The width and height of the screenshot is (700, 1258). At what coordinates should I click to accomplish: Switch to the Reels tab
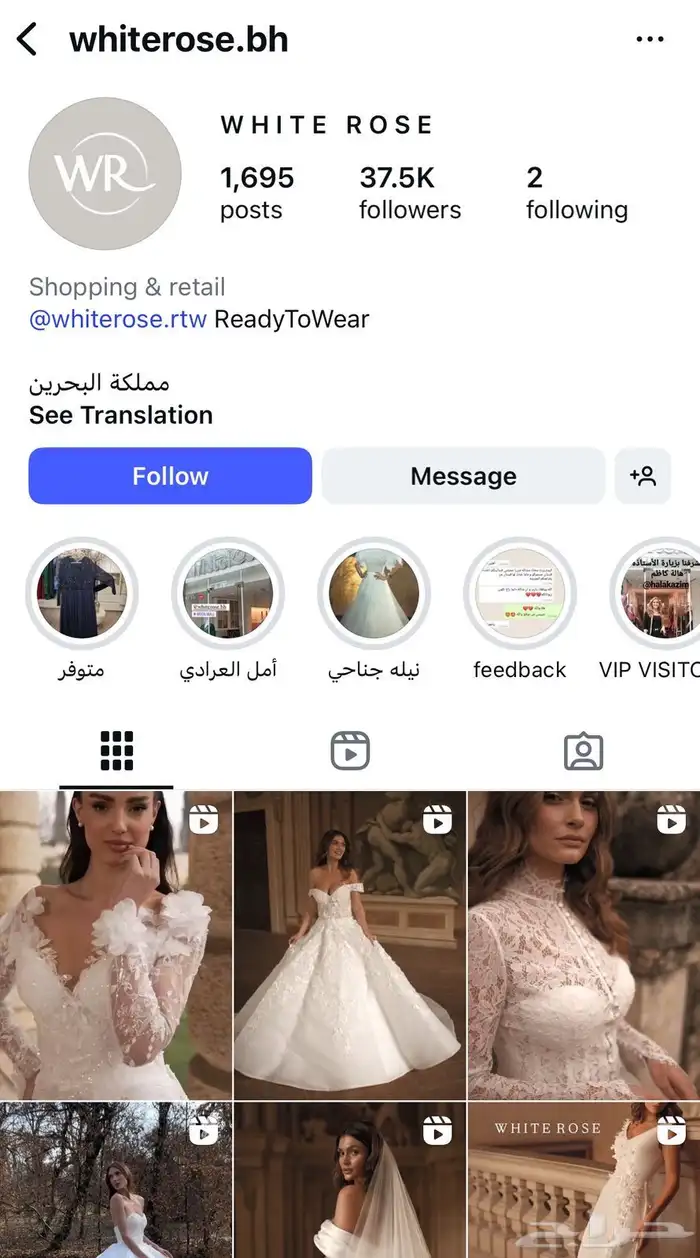point(350,751)
